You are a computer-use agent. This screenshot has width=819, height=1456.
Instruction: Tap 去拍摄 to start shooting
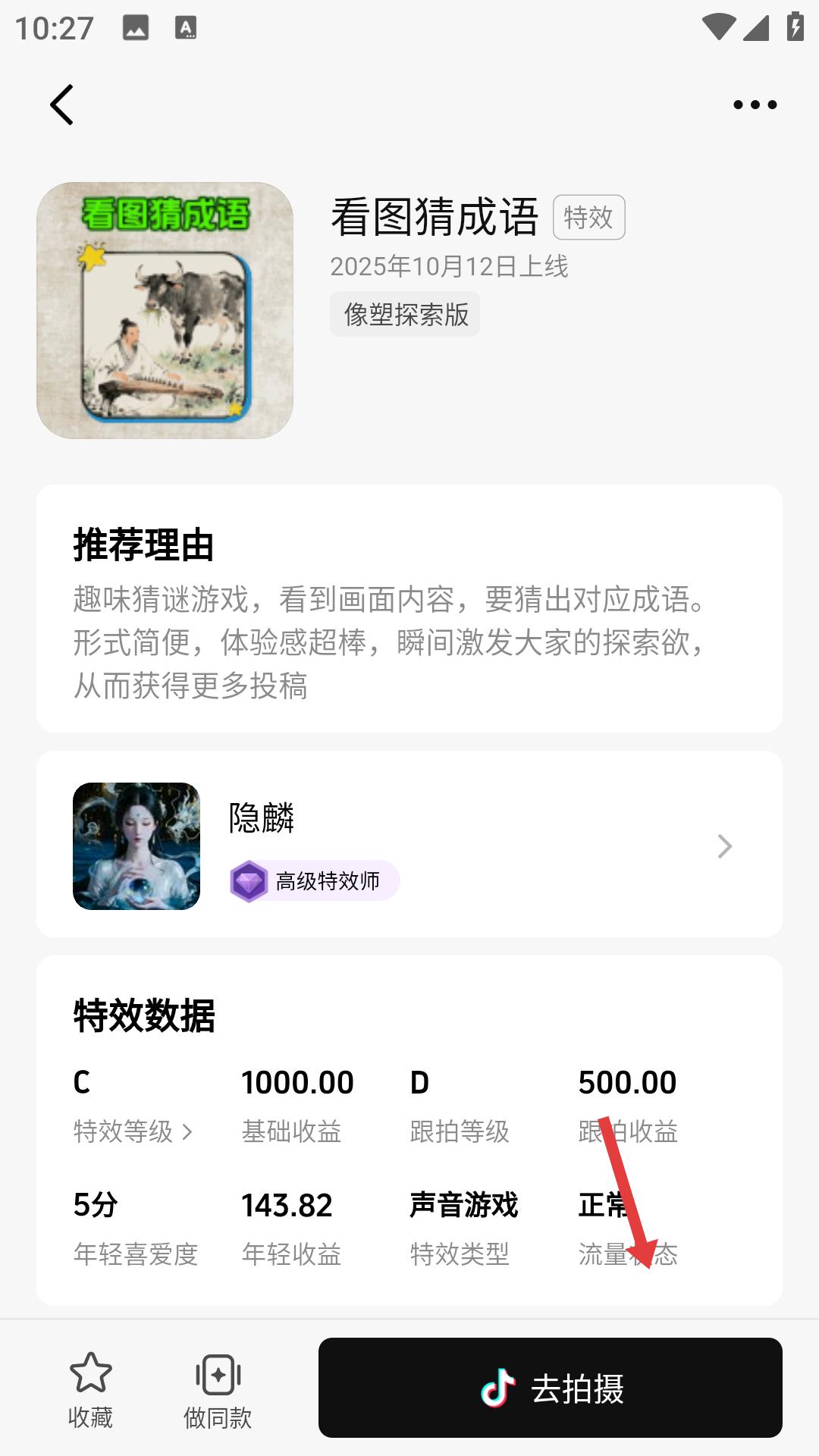click(551, 1388)
